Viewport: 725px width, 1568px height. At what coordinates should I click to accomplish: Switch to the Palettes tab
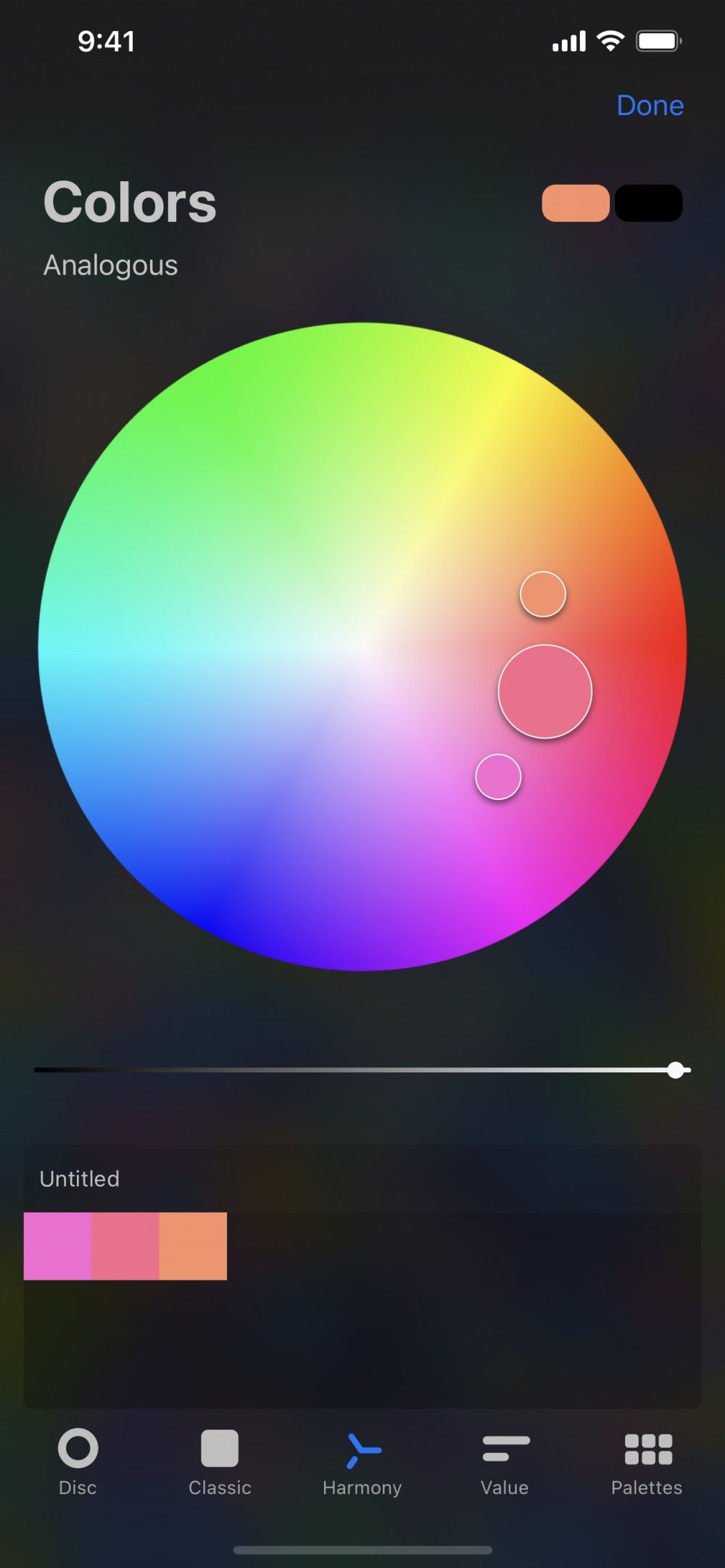645,1464
